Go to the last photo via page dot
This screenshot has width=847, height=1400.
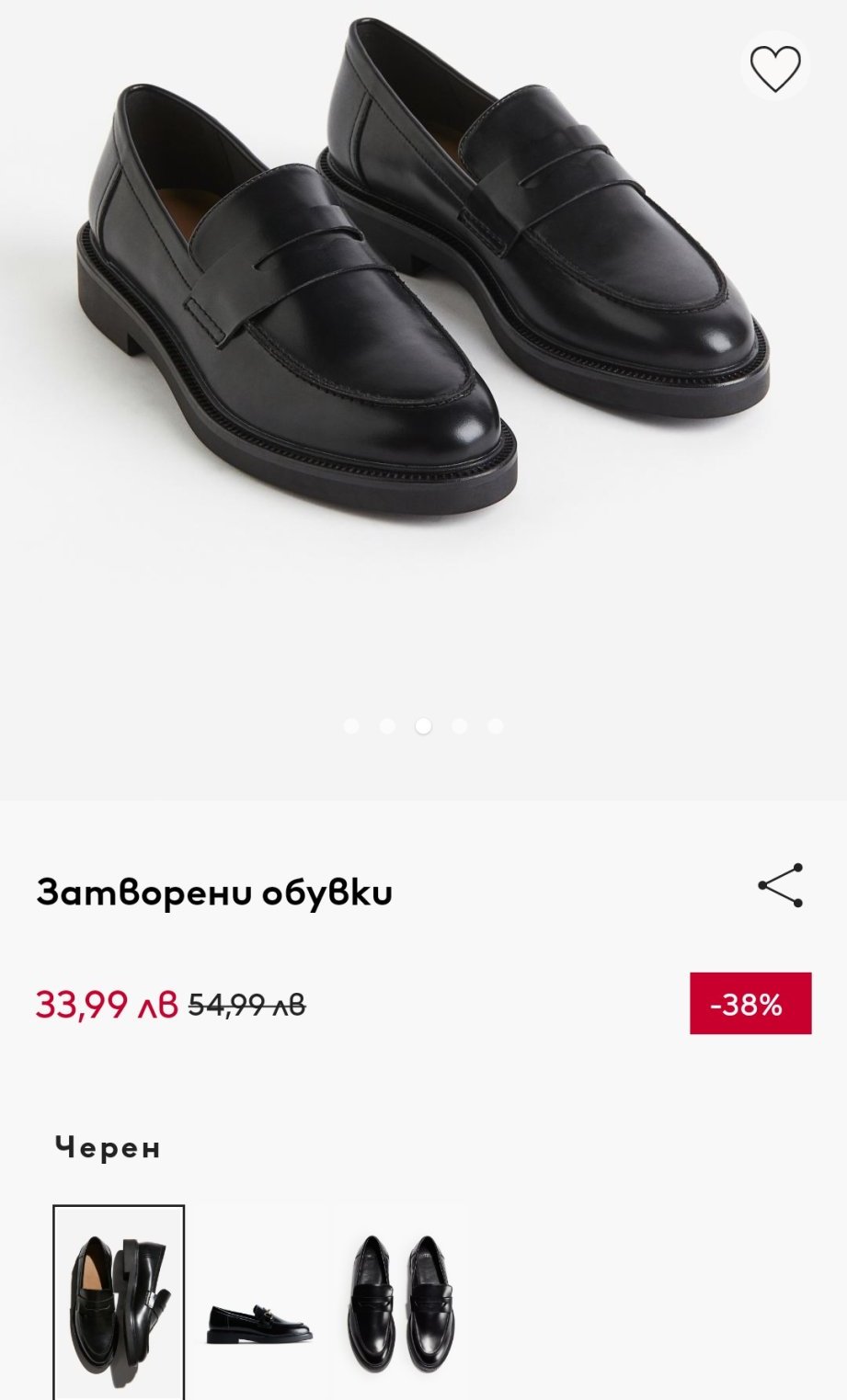coord(495,726)
